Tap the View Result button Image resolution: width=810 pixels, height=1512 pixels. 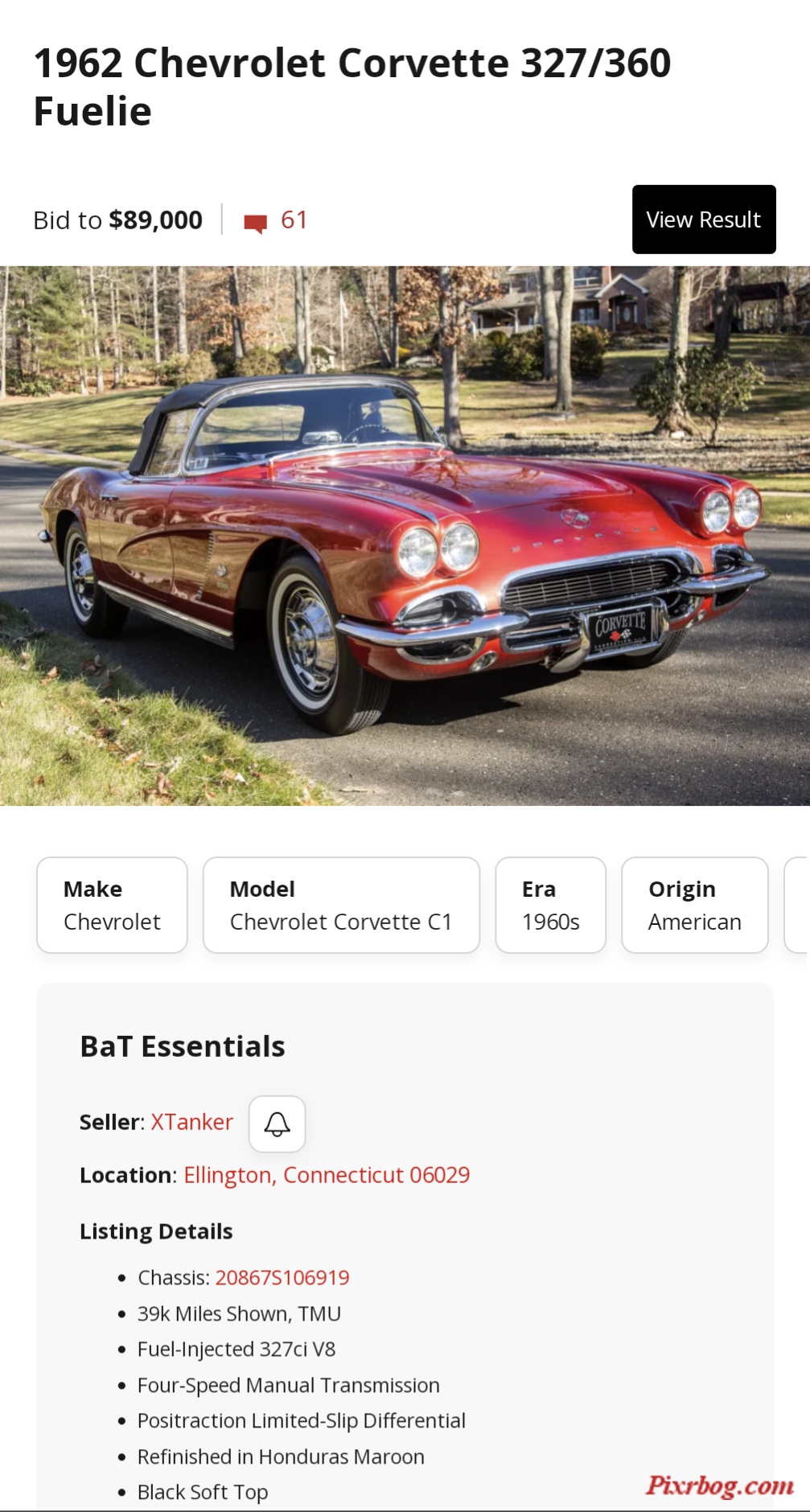pyautogui.click(x=703, y=220)
